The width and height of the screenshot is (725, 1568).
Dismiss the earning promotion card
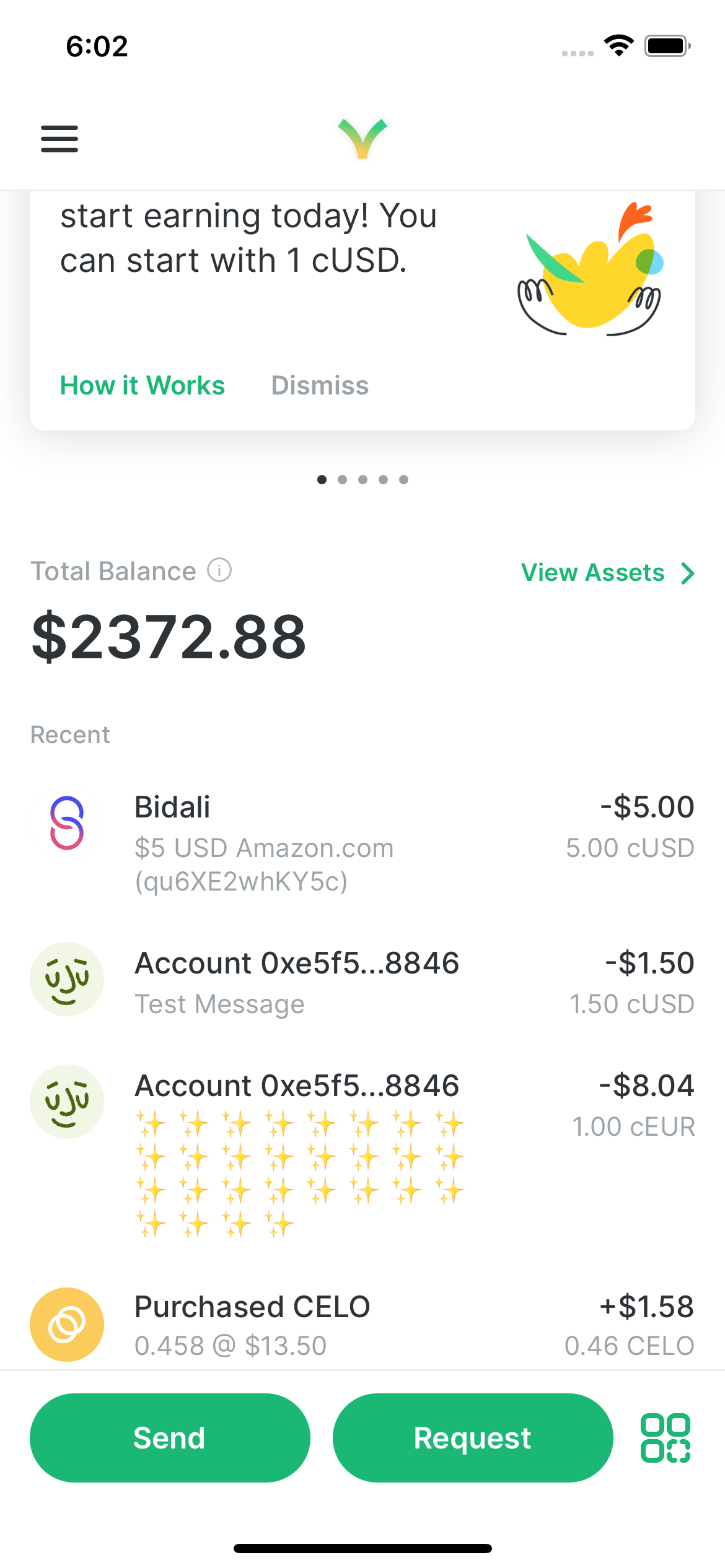click(x=319, y=385)
